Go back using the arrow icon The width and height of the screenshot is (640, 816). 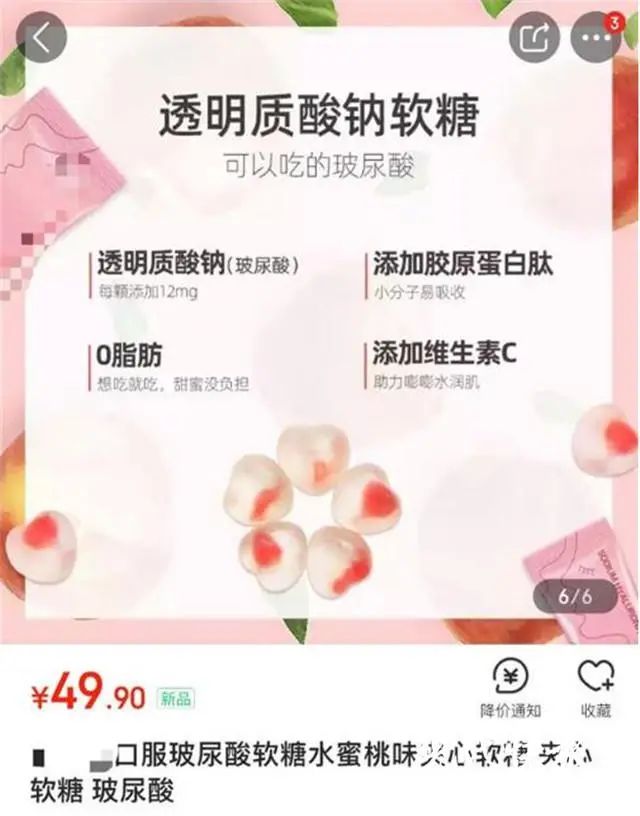point(41,39)
